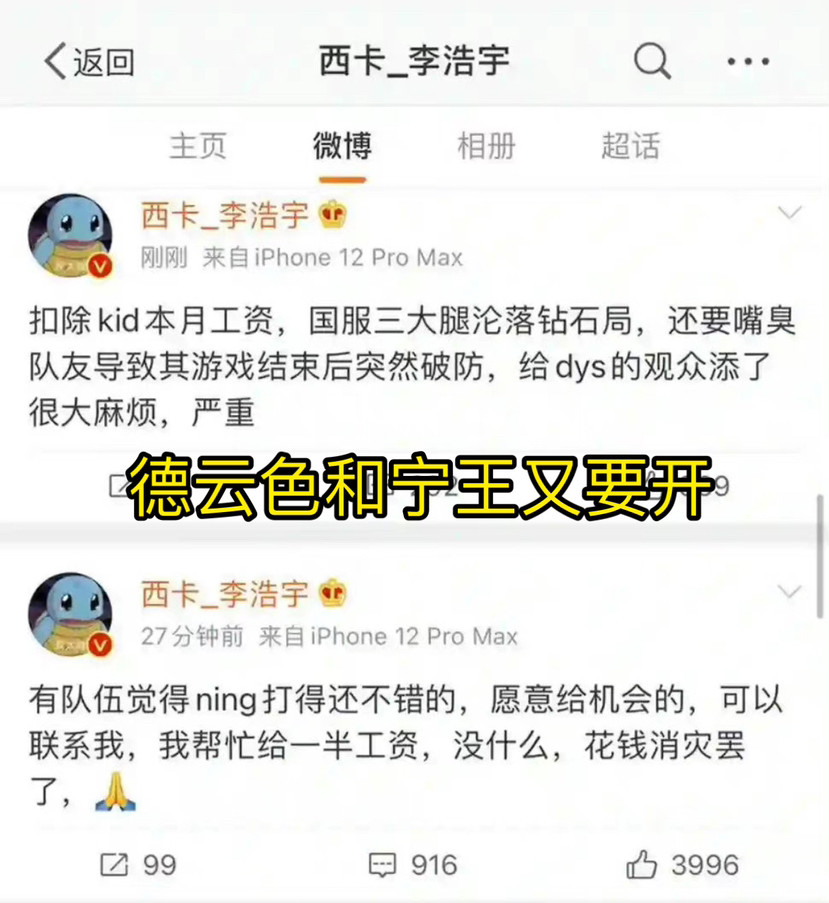
Task: Open the 916 comments
Action: pos(412,864)
